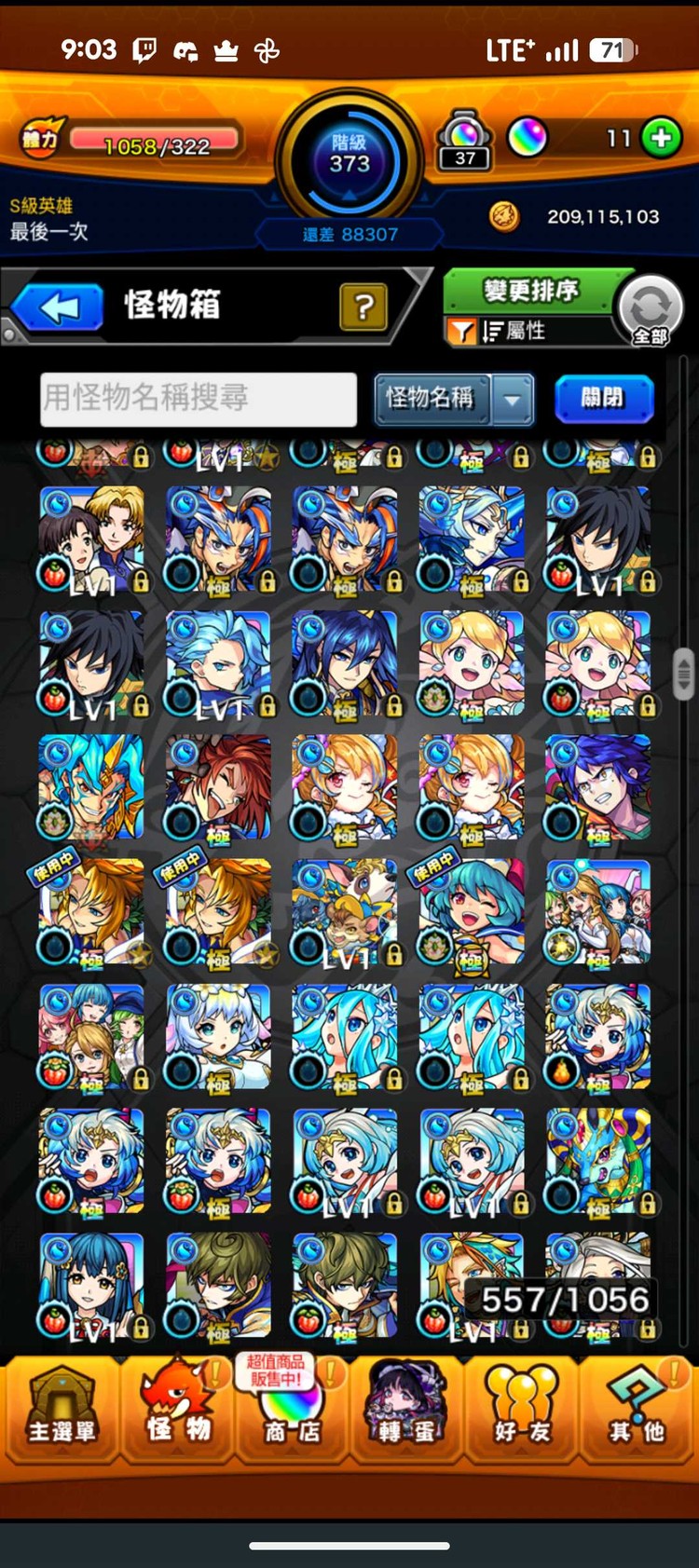Screen dimensions: 699x1568
Task: Go back with the blue arrow button
Action: pos(58,307)
